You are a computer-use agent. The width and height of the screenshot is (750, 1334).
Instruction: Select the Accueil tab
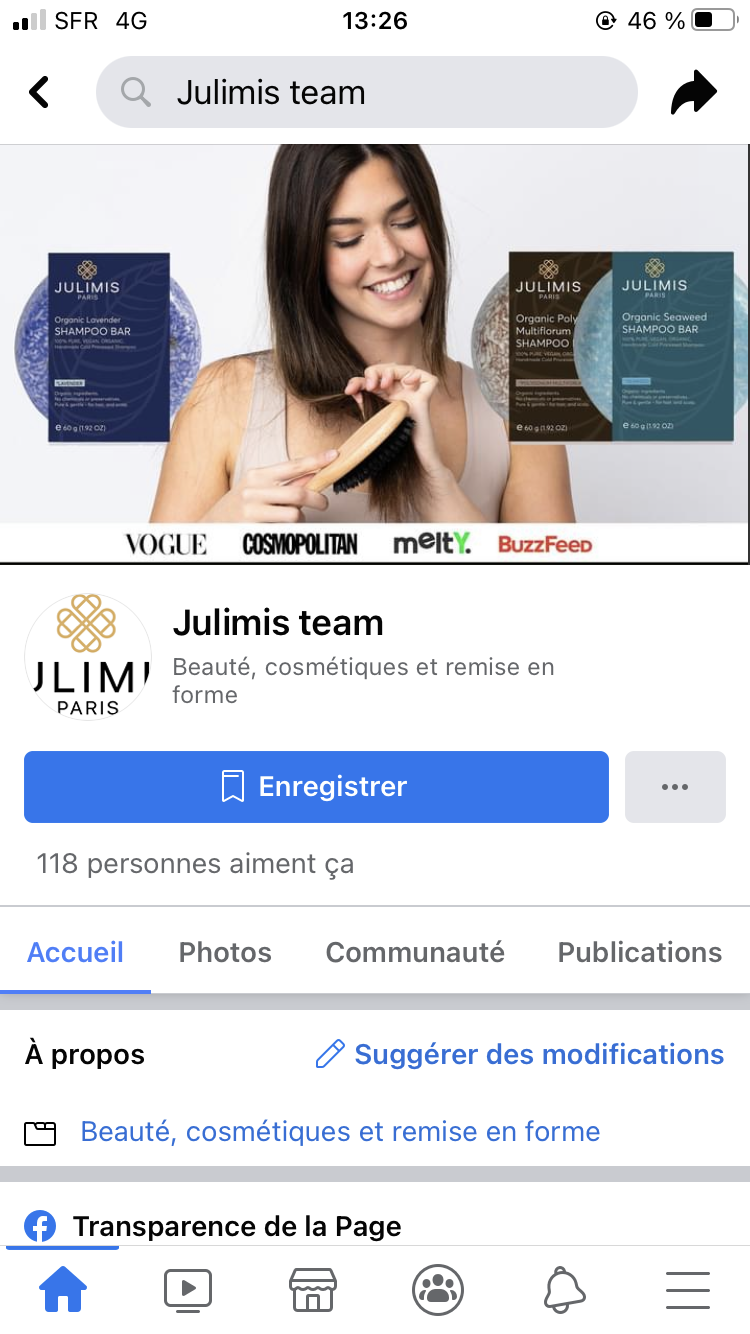click(x=76, y=952)
